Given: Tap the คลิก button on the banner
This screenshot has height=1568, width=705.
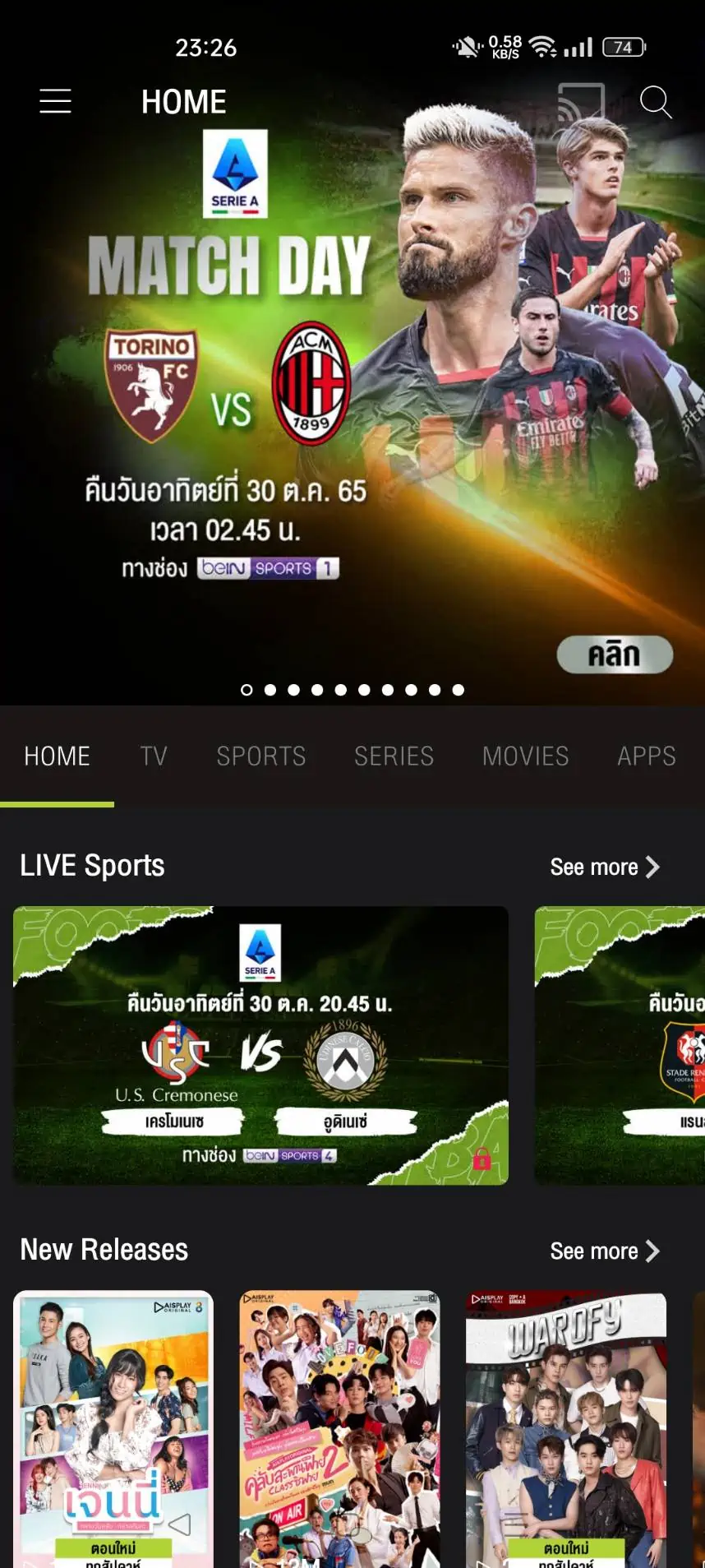Looking at the screenshot, I should [x=615, y=655].
